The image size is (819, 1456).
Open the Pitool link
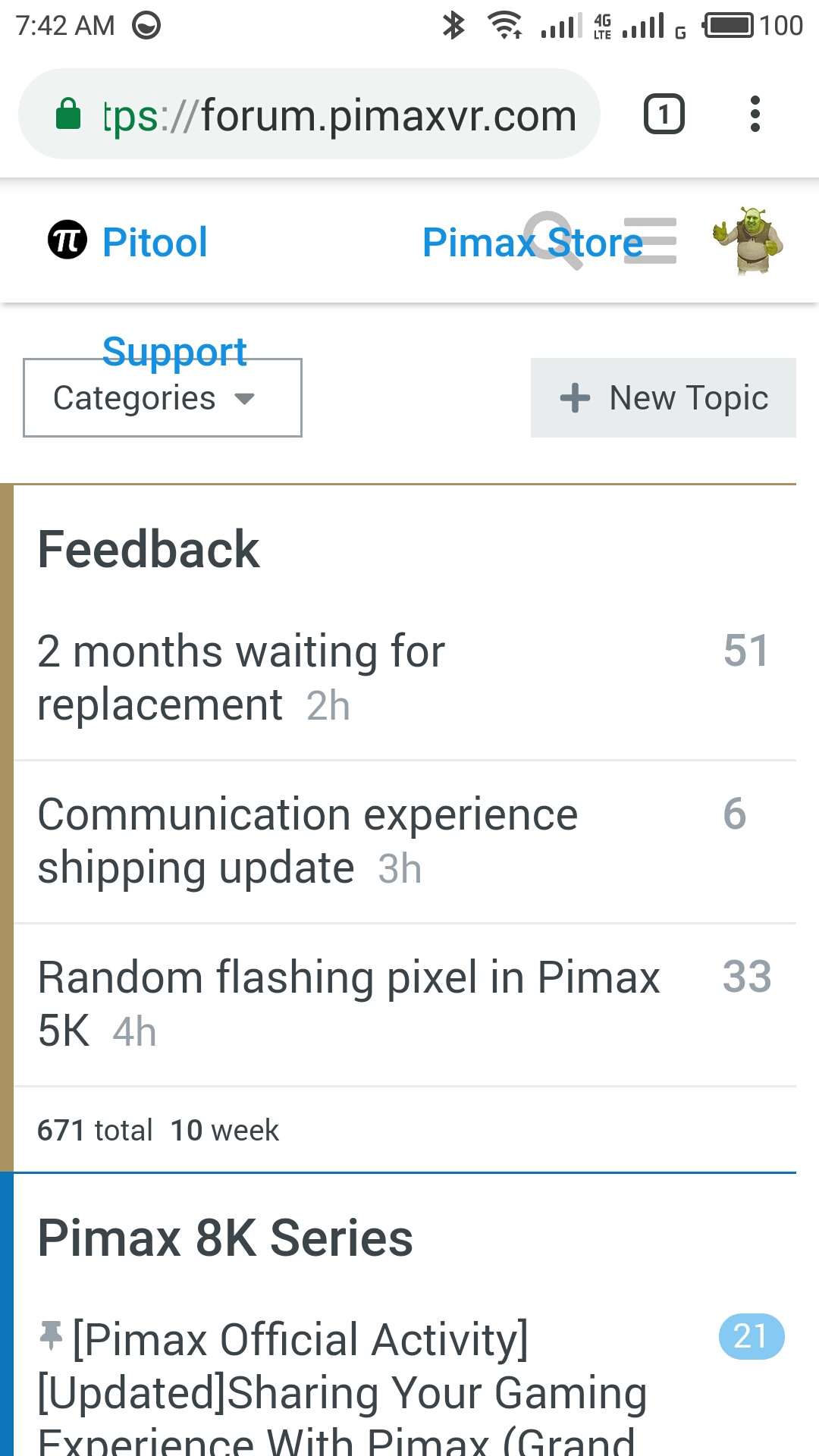[154, 243]
